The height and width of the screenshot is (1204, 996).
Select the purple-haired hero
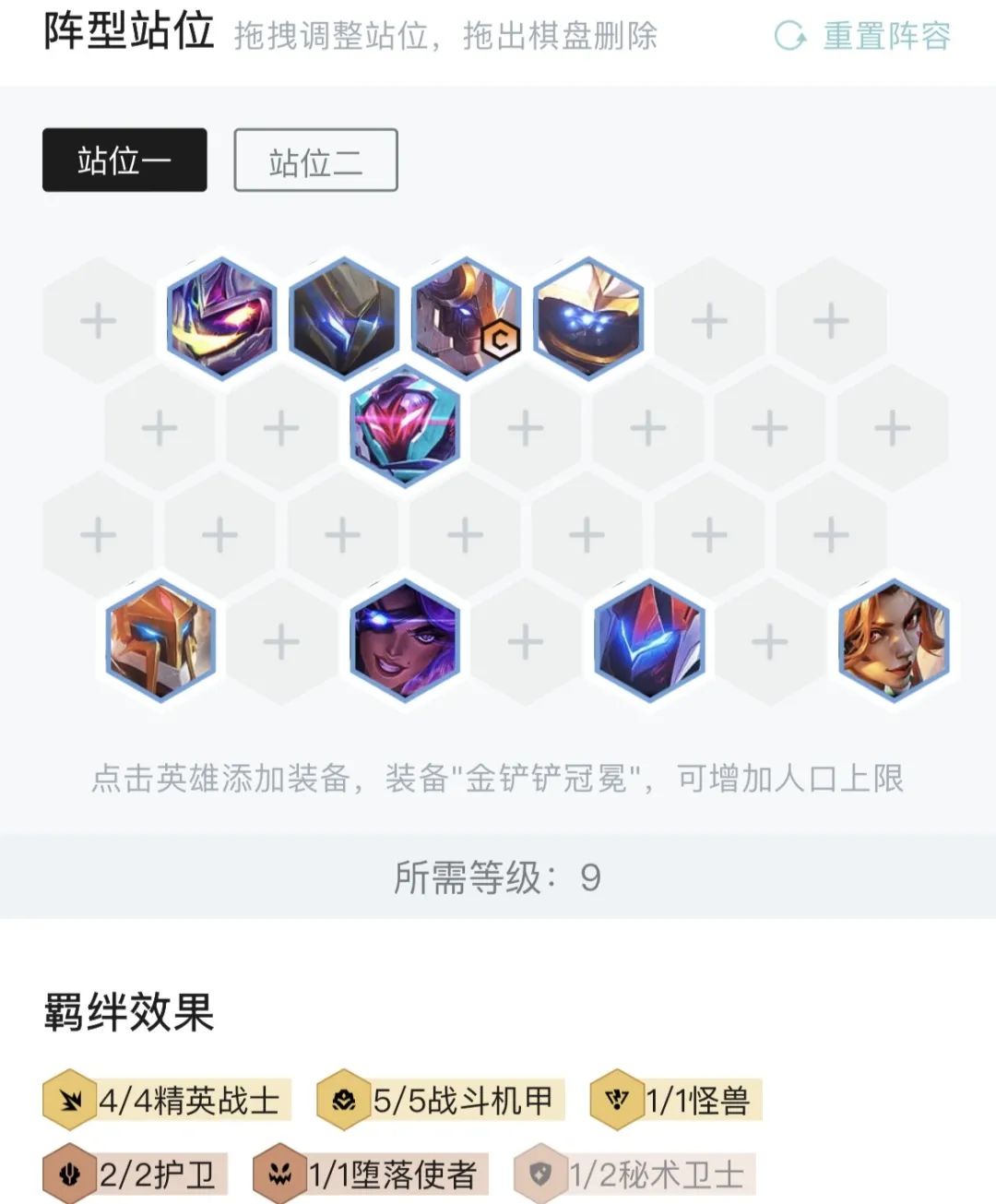tap(405, 640)
